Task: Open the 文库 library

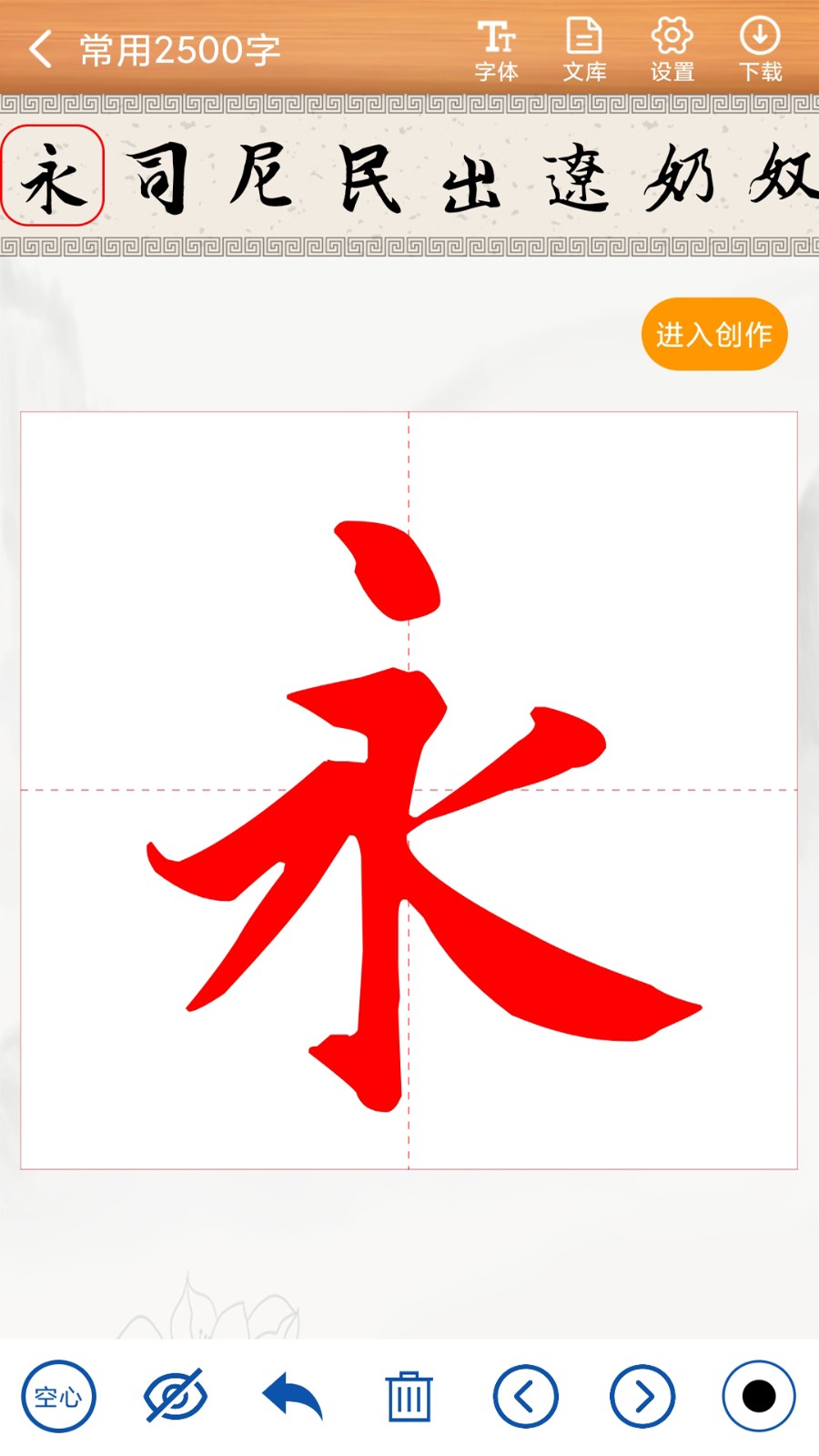Action: (584, 51)
